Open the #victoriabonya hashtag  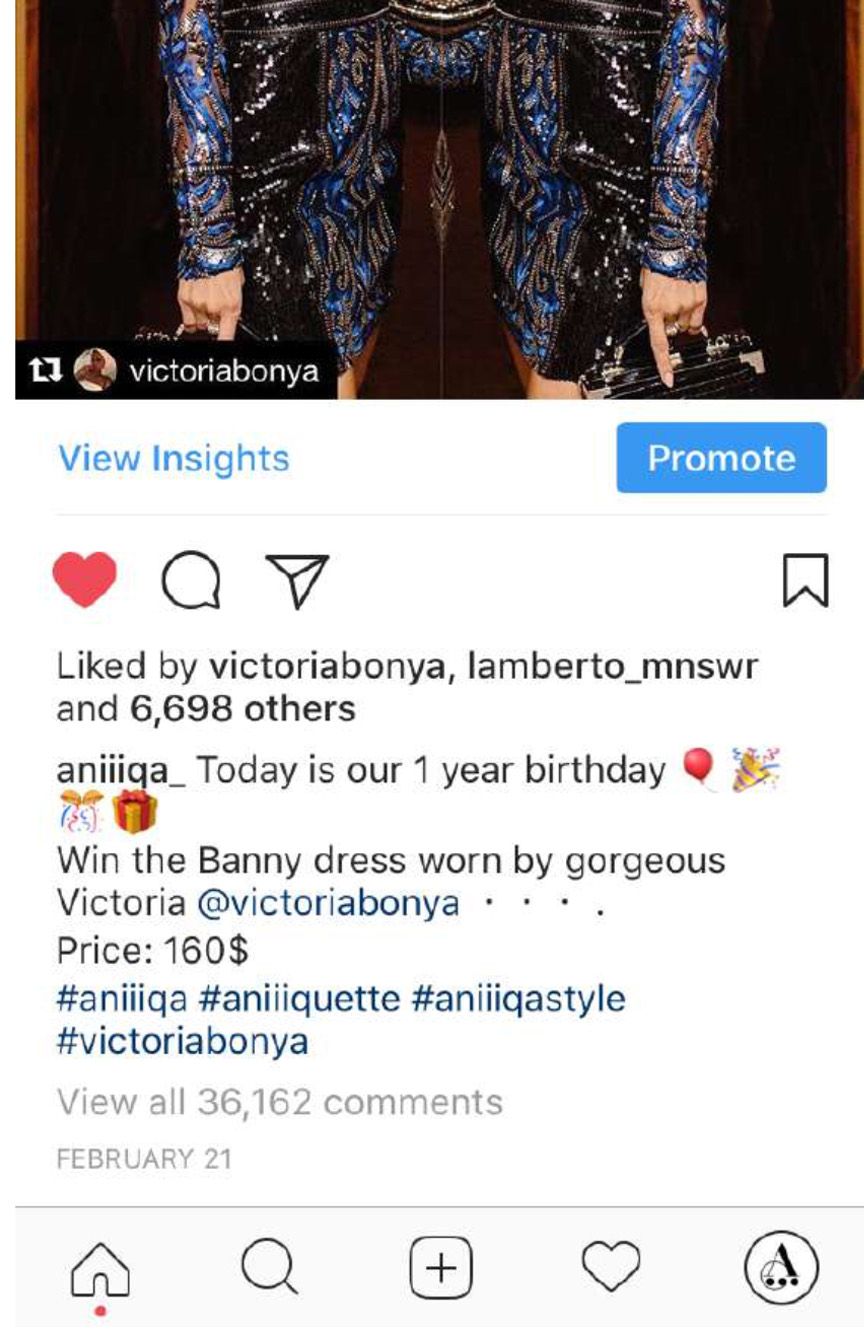[182, 1042]
